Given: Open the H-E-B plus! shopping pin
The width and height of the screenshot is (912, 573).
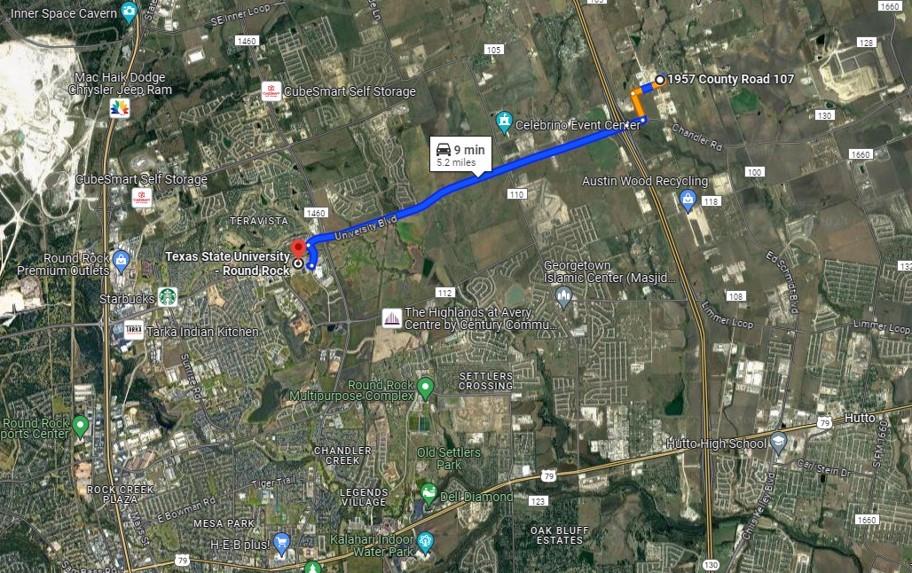Looking at the screenshot, I should (x=281, y=545).
